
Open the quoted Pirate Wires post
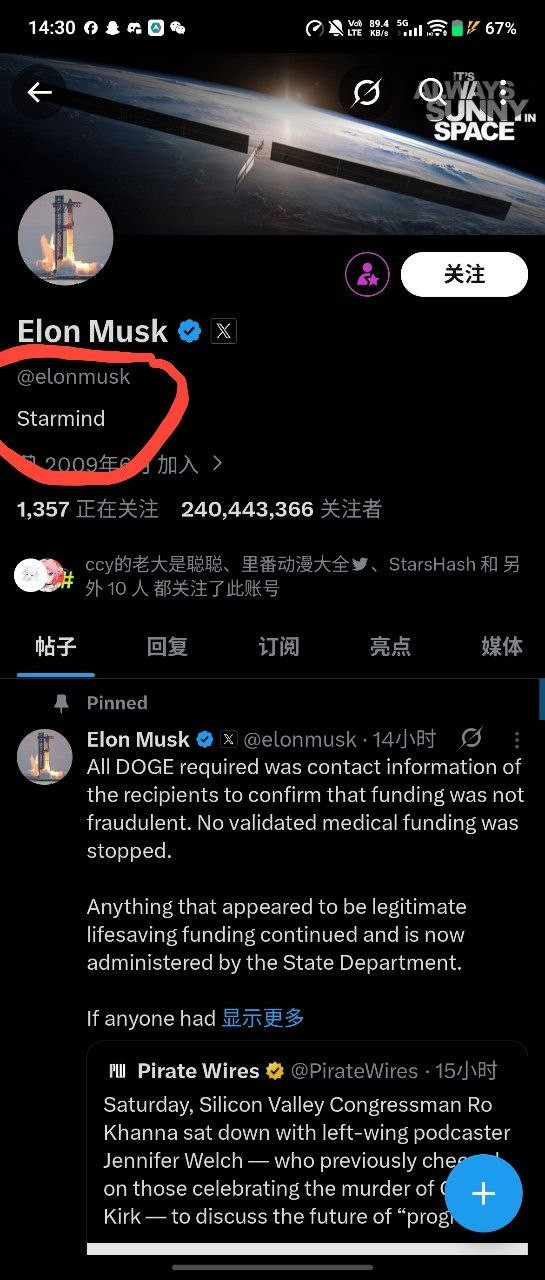(307, 1147)
